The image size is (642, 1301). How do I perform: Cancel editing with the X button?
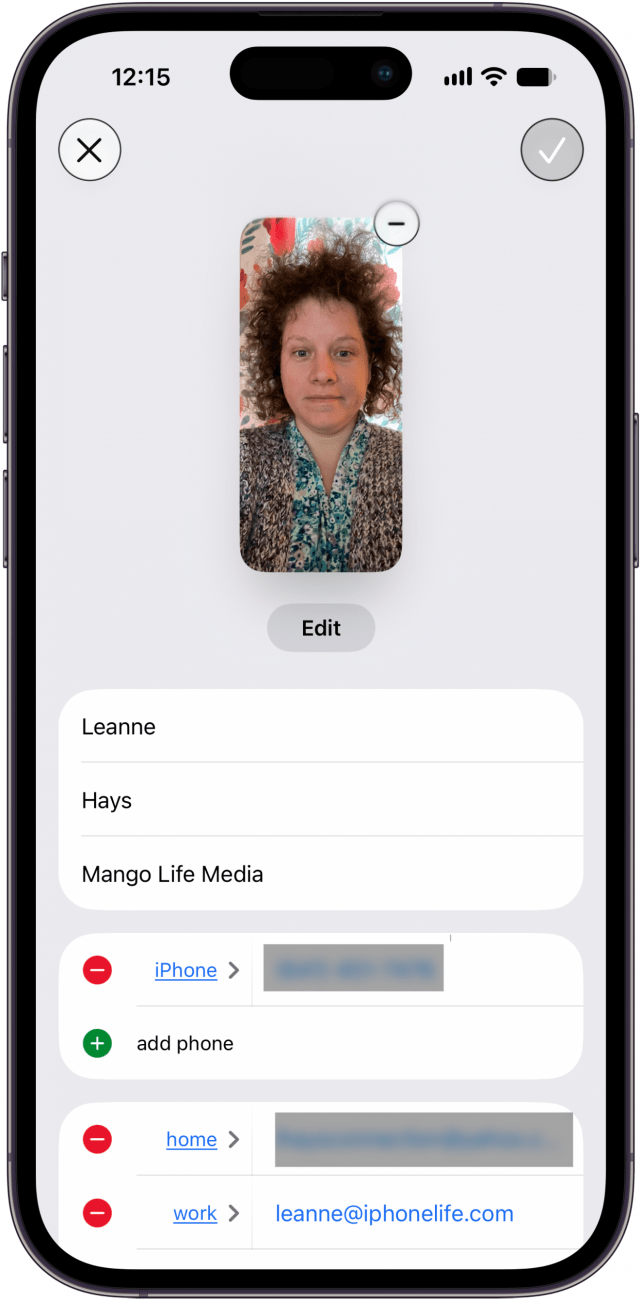tap(90, 151)
